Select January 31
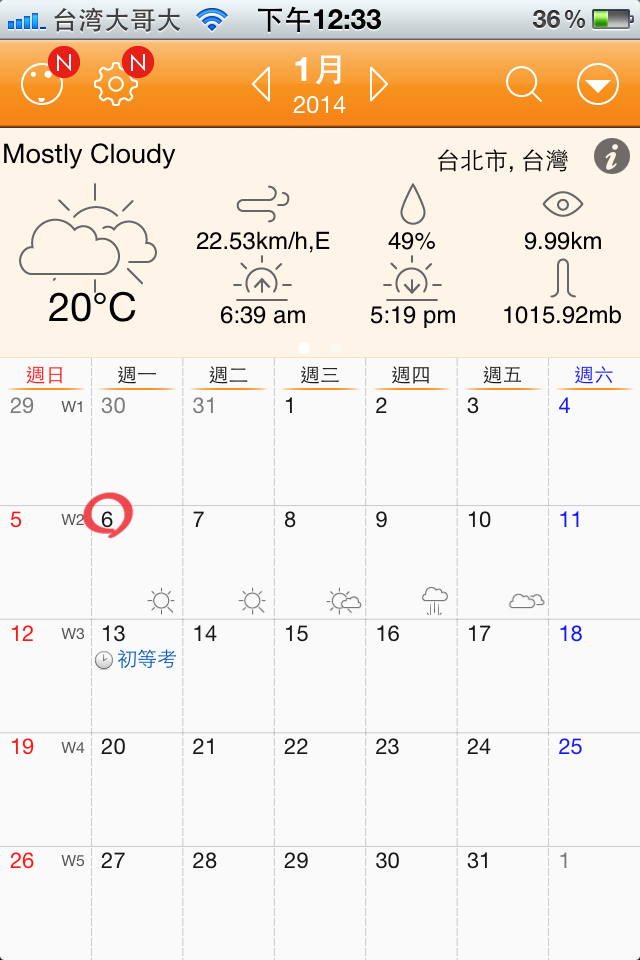 pyautogui.click(x=503, y=902)
